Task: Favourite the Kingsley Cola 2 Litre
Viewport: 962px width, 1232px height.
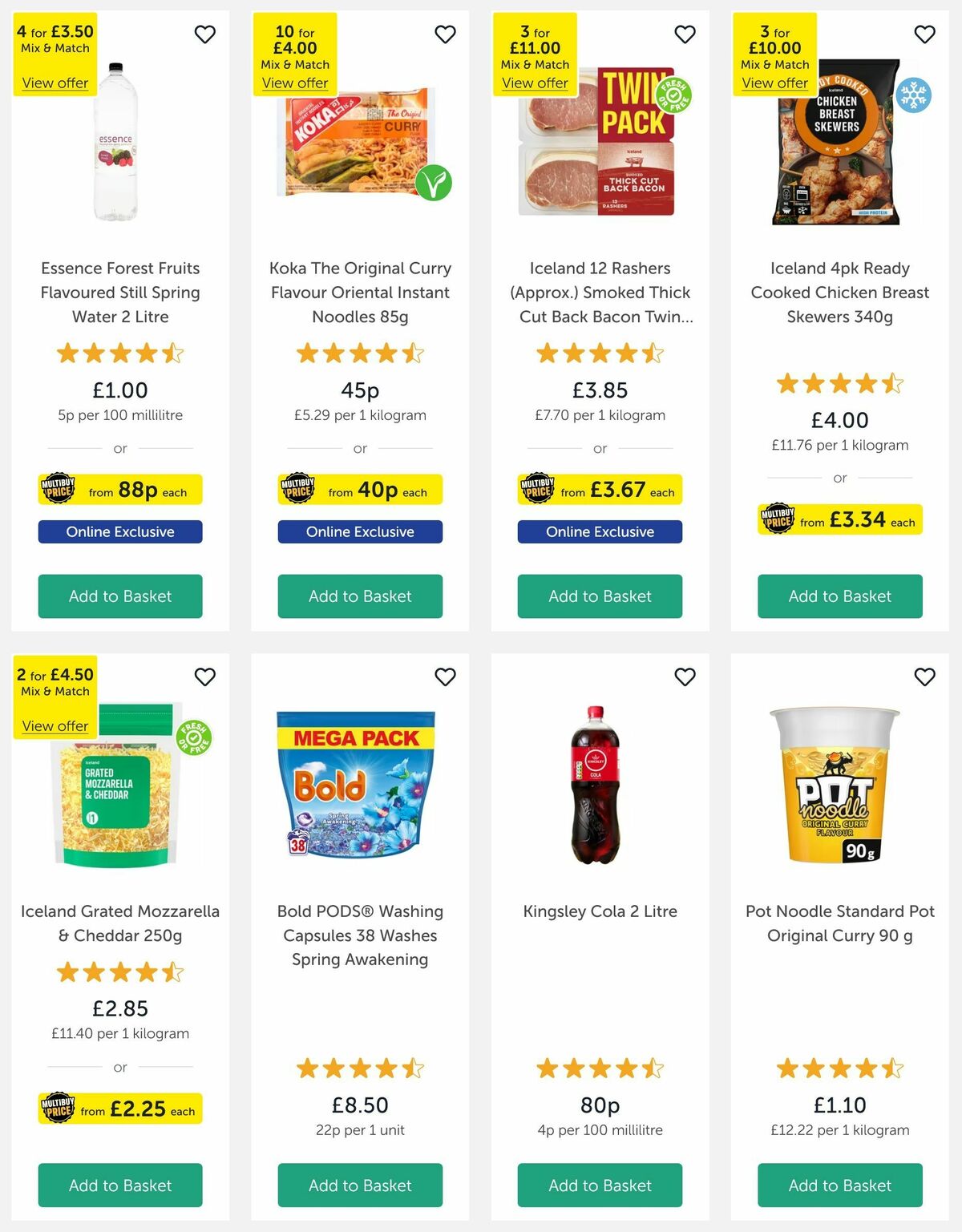Action: (x=685, y=677)
